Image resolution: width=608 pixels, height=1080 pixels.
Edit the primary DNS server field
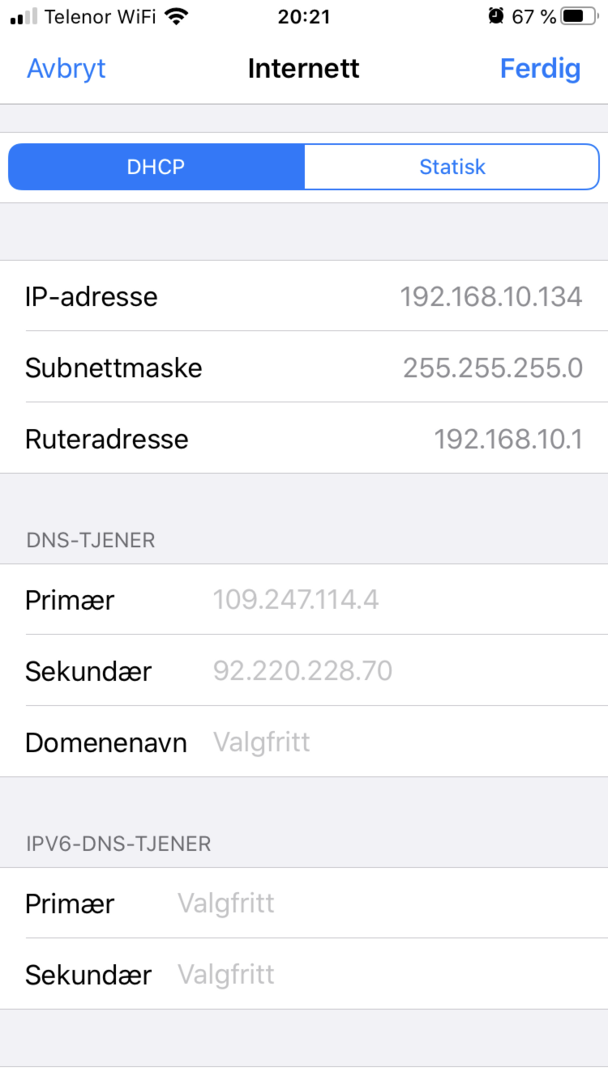point(400,600)
